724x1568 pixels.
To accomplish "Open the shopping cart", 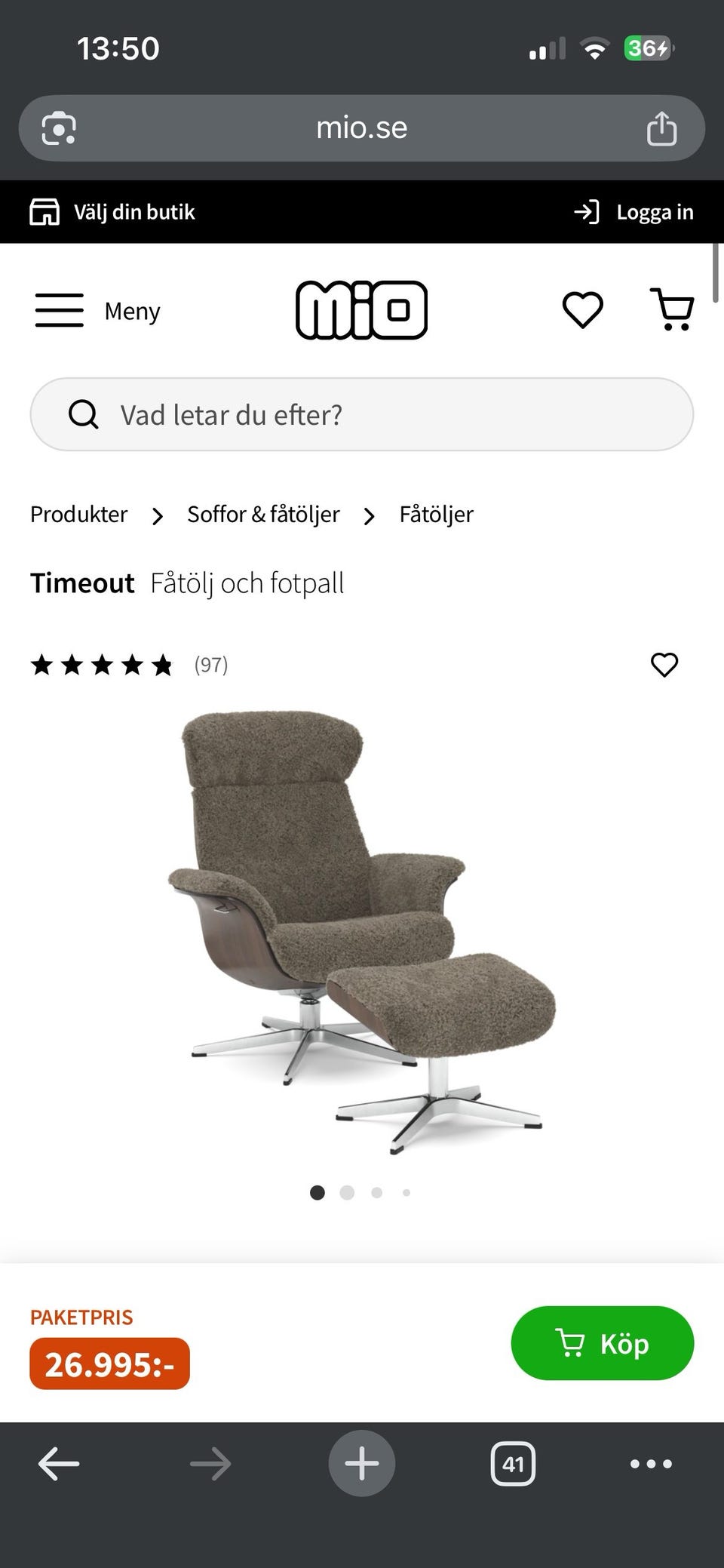I will 673,309.
